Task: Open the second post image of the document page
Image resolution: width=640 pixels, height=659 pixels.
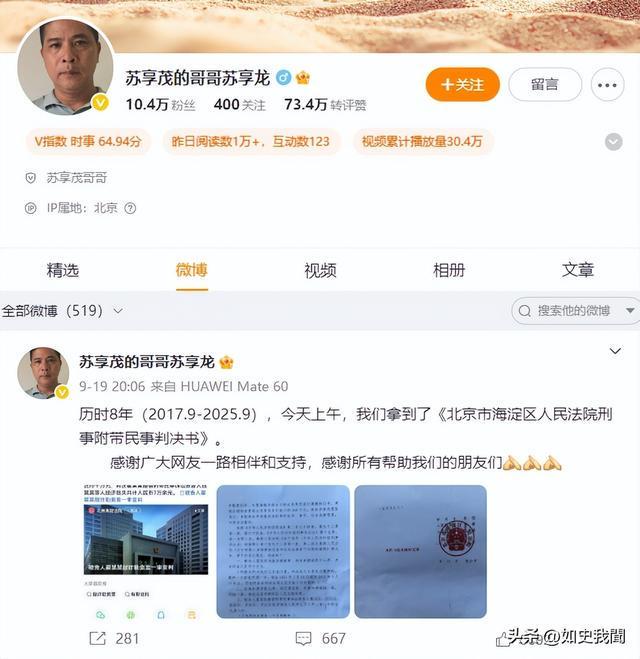Action: [x=283, y=551]
